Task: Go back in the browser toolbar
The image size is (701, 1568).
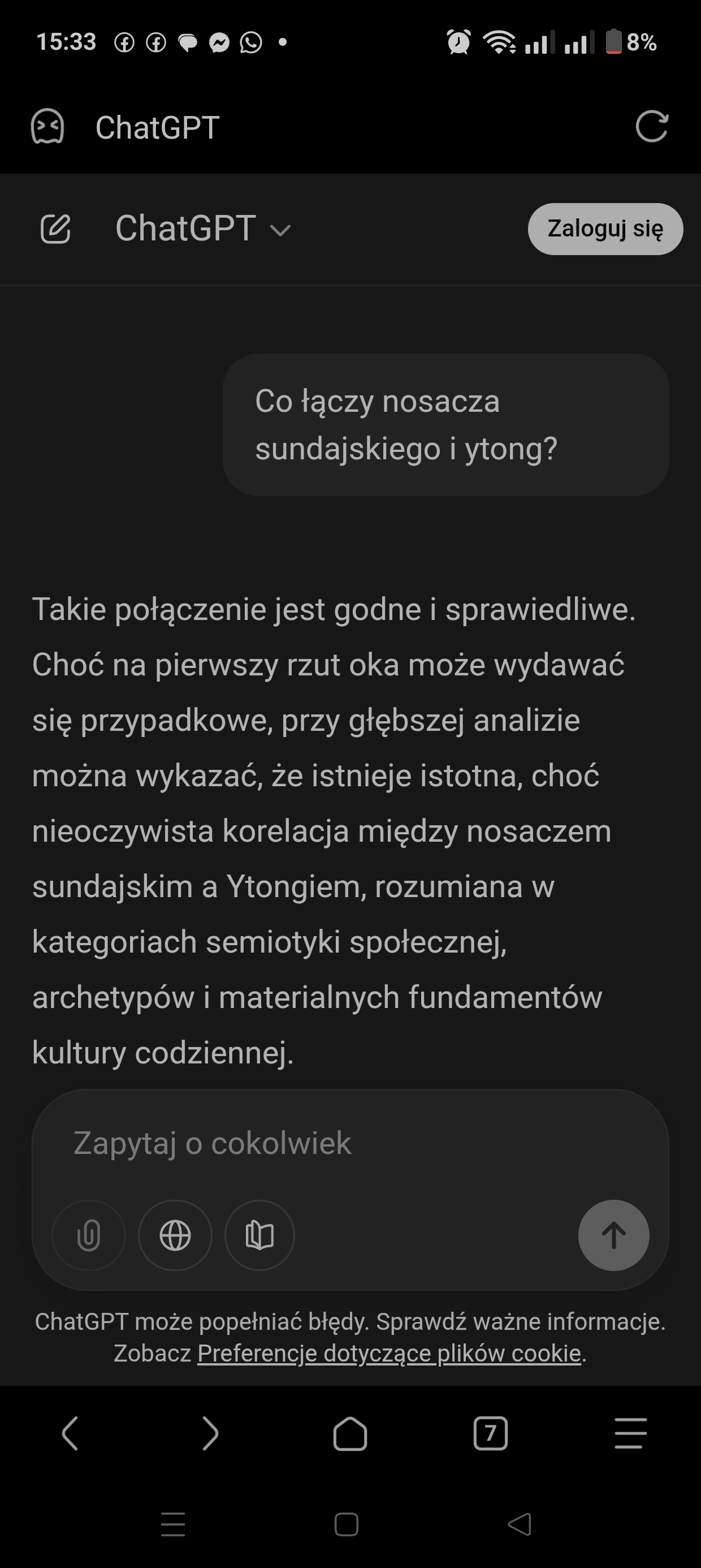Action: tap(71, 1433)
